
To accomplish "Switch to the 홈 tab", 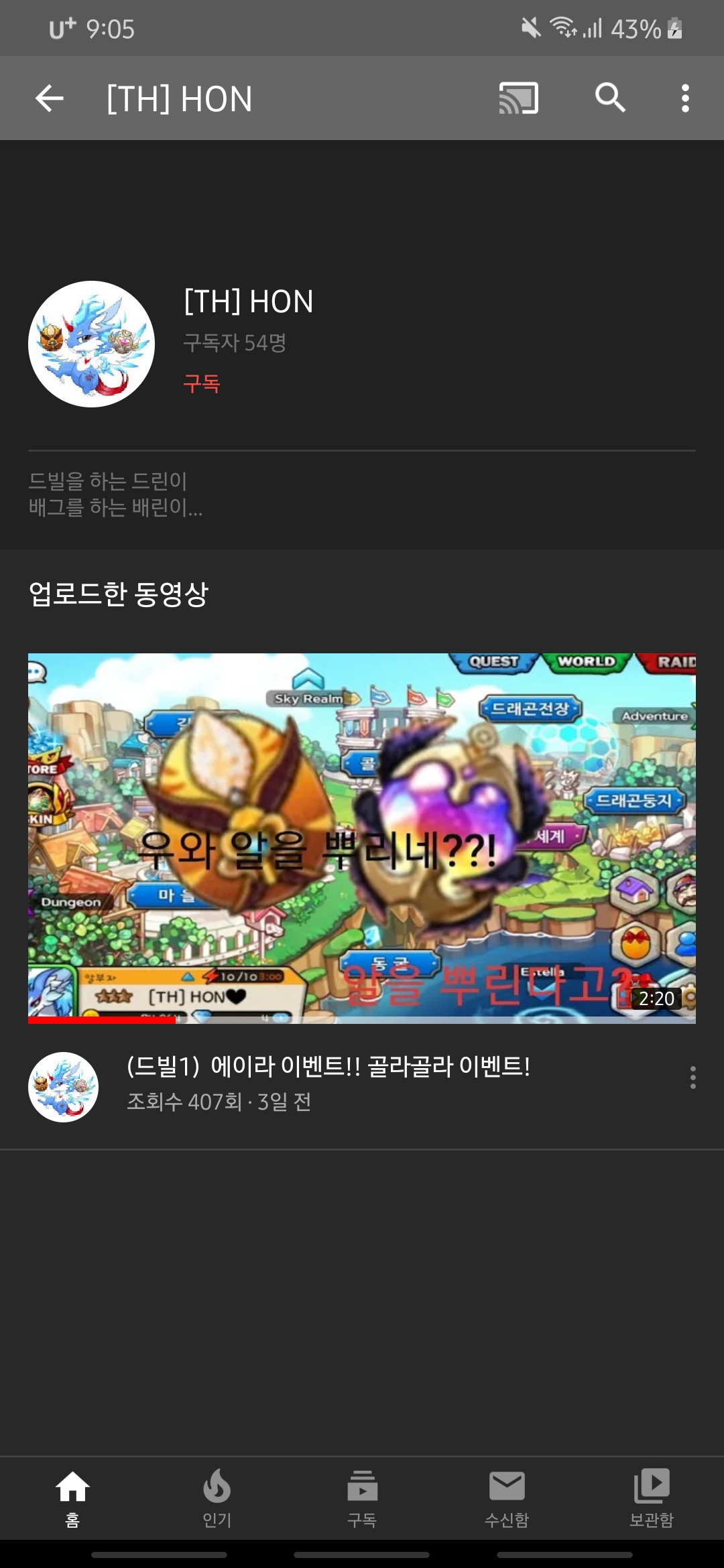I will [72, 1498].
